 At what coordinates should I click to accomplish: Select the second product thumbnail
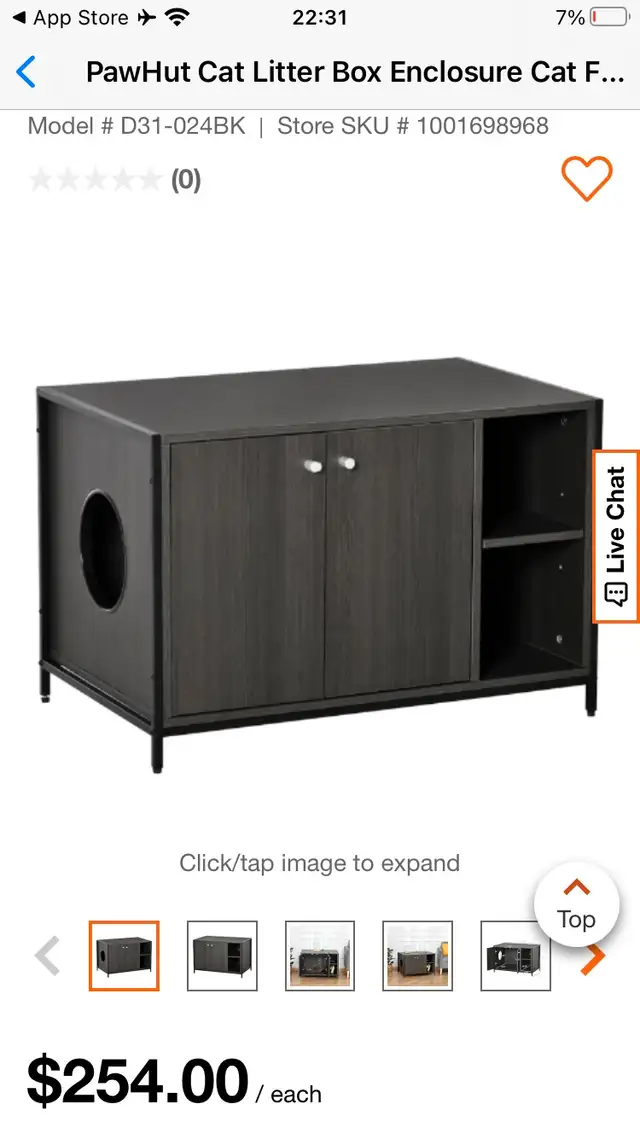click(x=222, y=956)
